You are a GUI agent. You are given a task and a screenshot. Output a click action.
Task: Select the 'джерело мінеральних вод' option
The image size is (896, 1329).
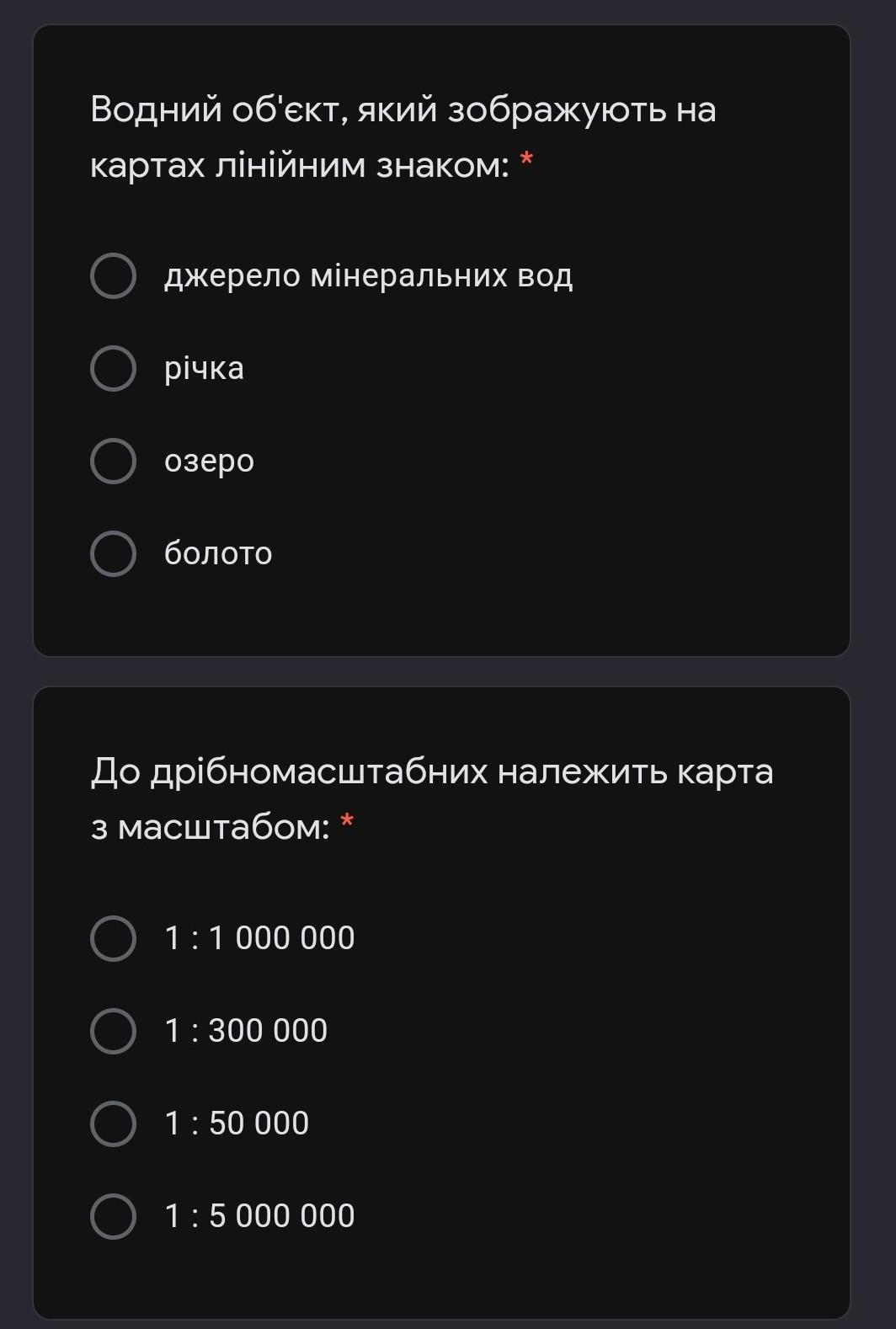tap(113, 275)
